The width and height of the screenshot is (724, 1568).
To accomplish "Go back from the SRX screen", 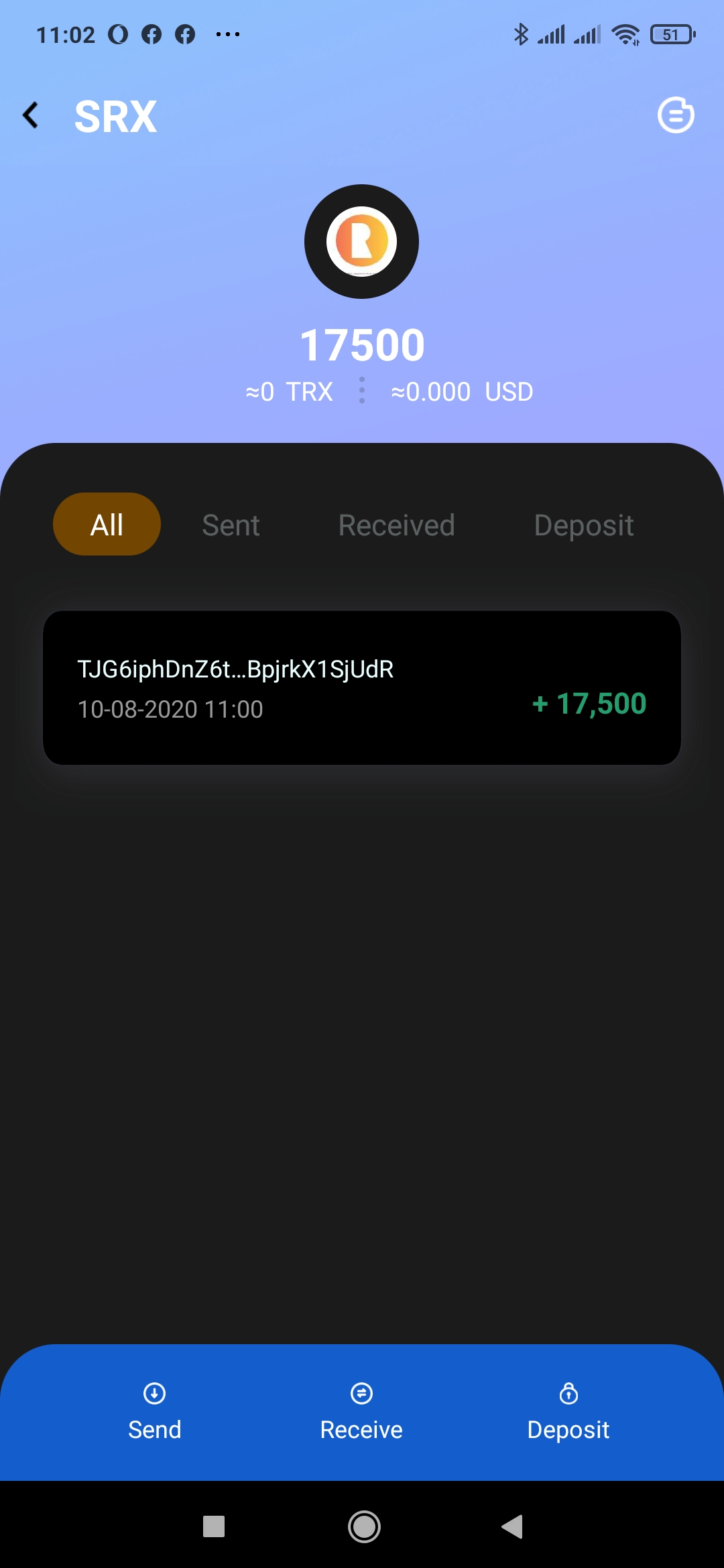I will [31, 115].
